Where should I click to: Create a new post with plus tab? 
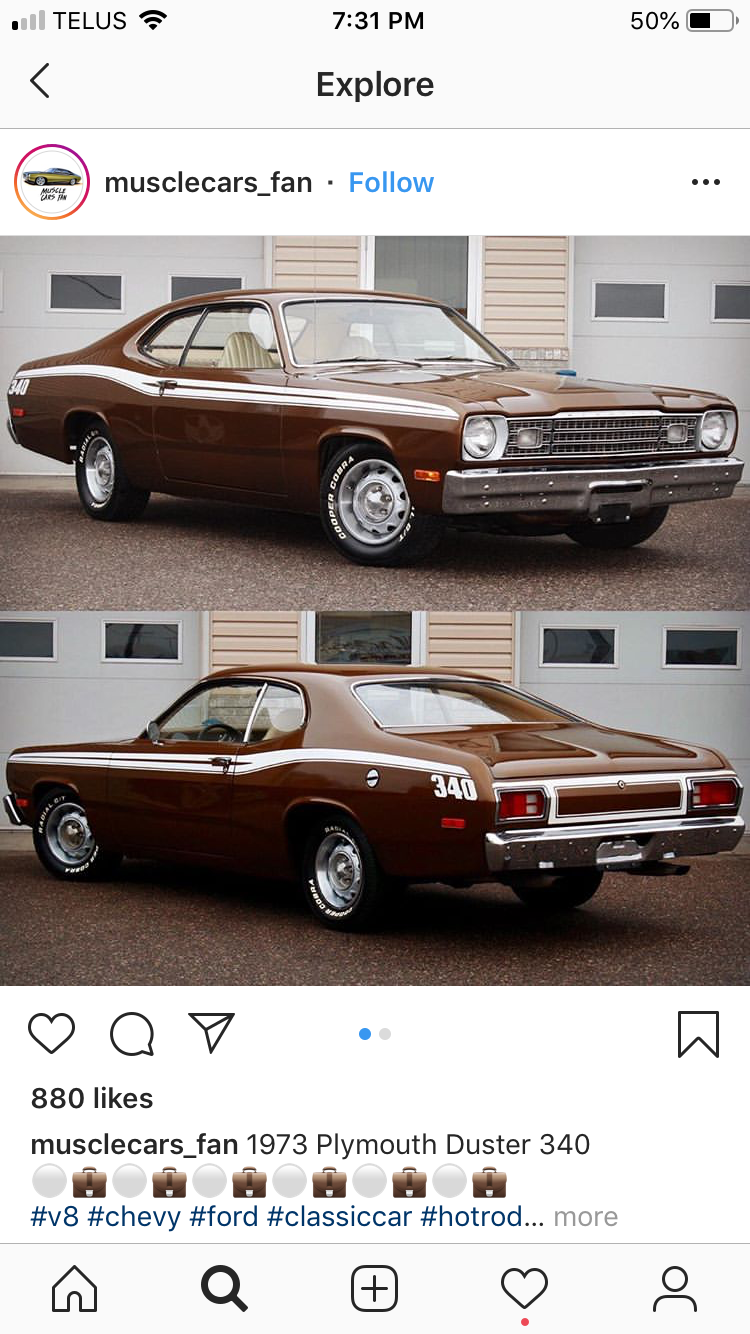(375, 1288)
